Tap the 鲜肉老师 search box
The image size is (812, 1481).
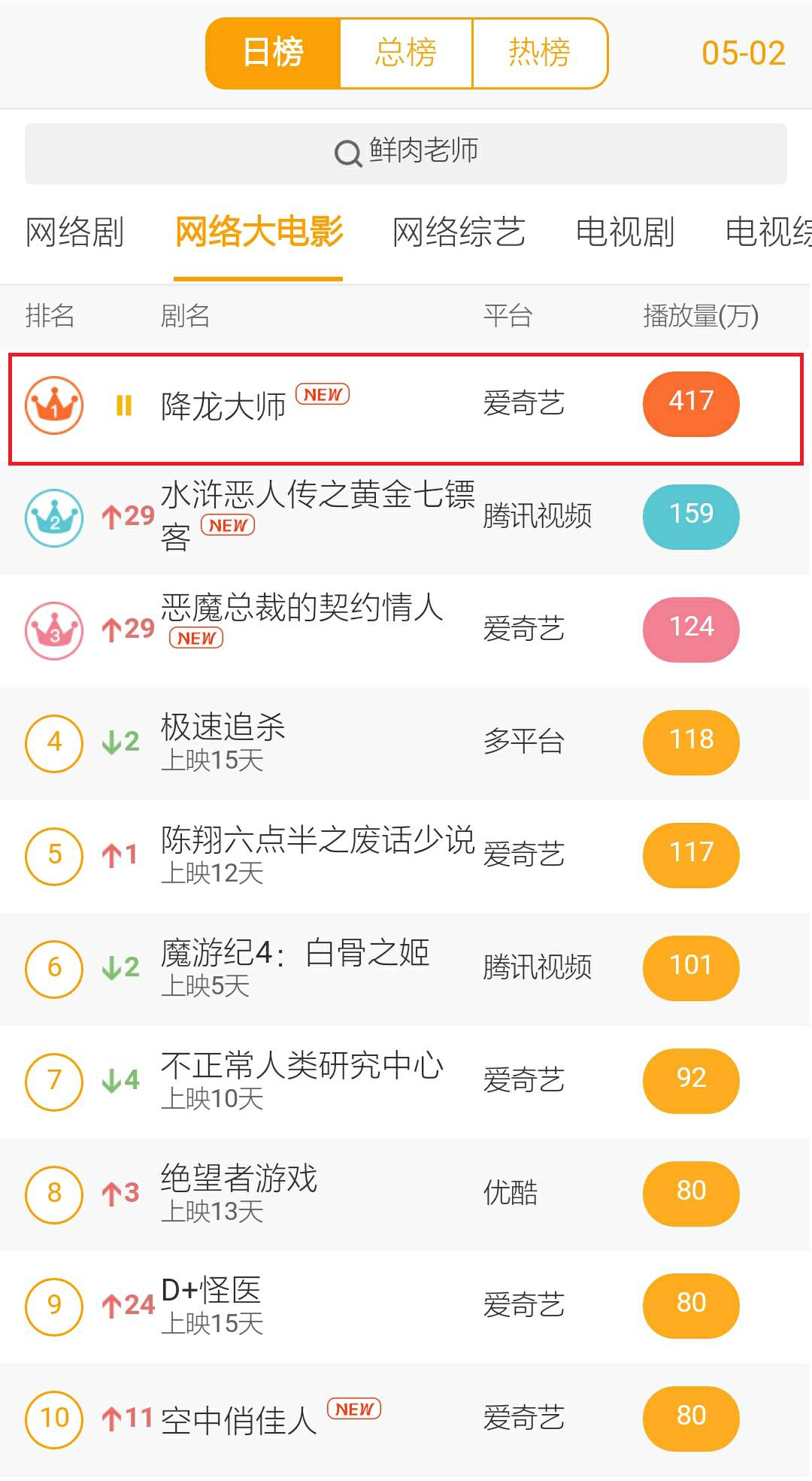[x=406, y=153]
